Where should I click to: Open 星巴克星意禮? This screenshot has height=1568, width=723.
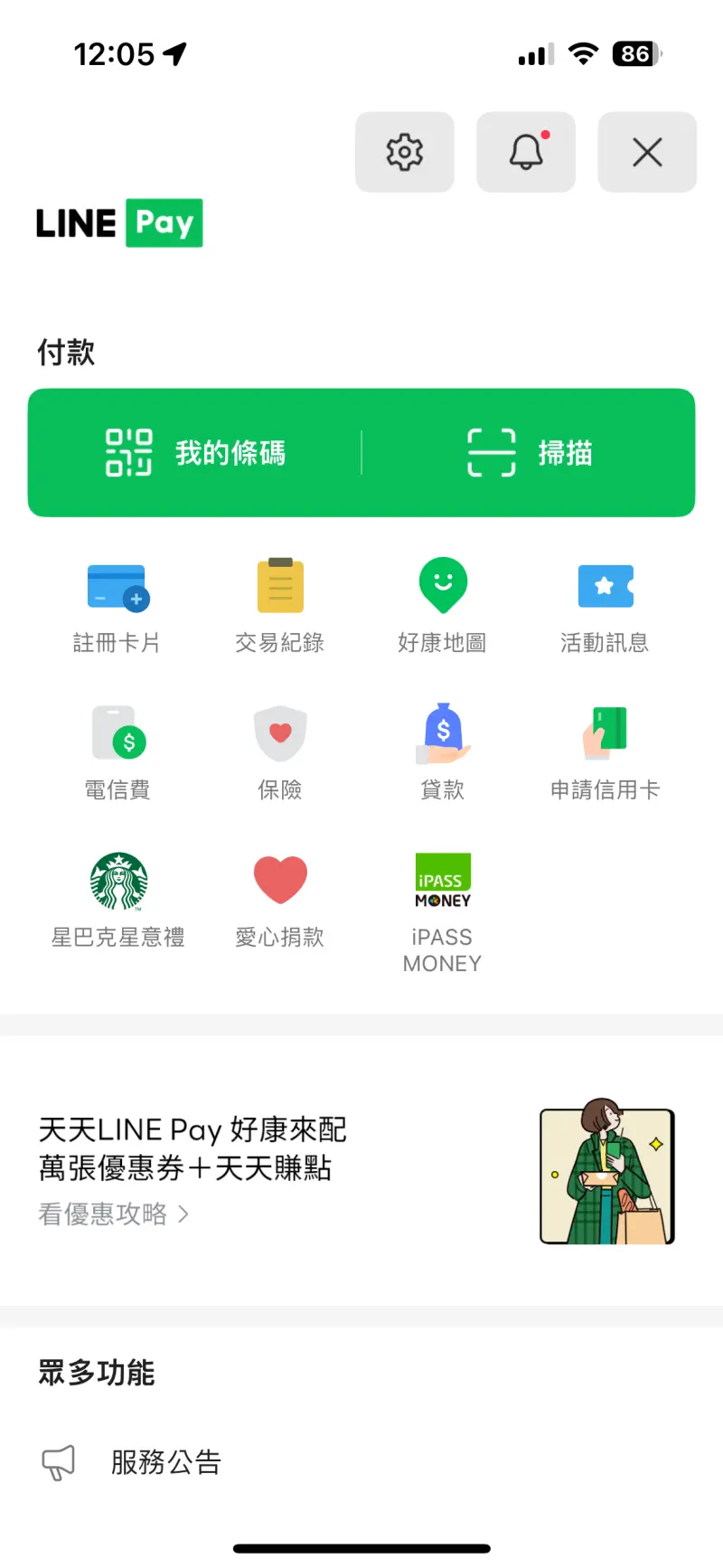click(x=117, y=901)
